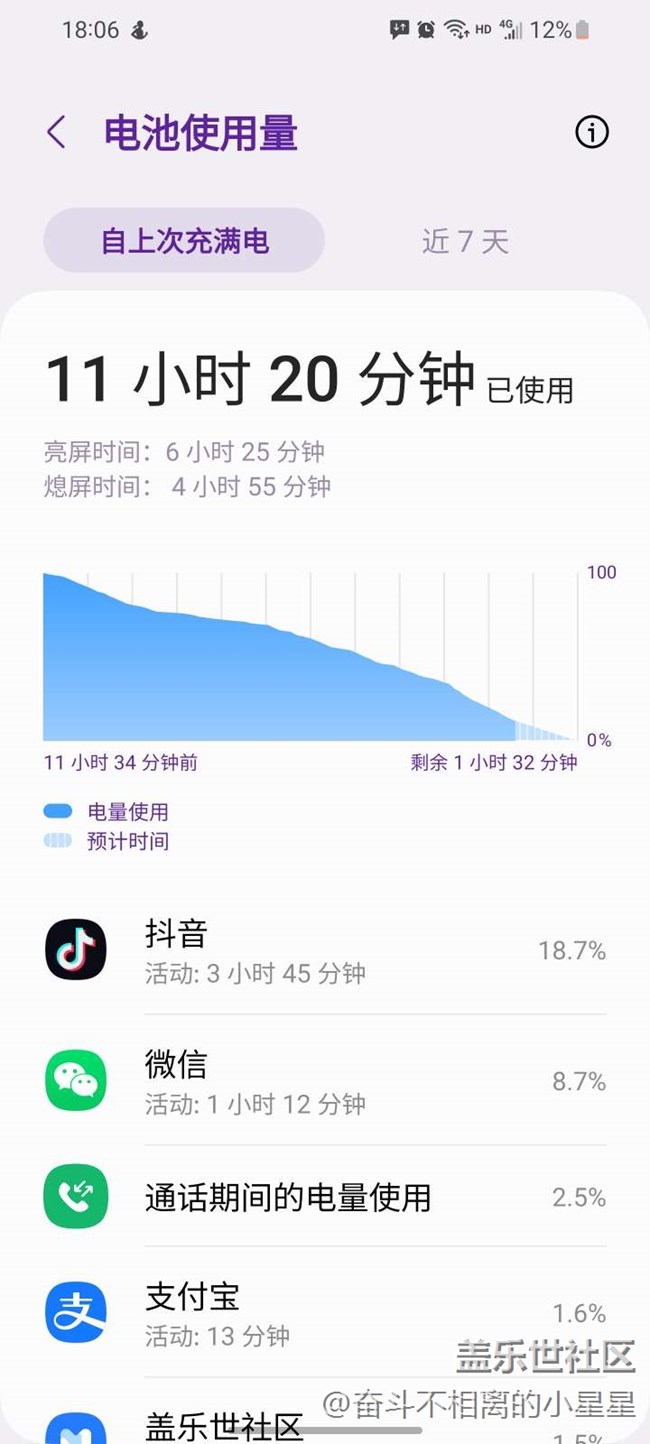The width and height of the screenshot is (650, 1444).
Task: Open 微信 battery usage details
Action: (x=325, y=1081)
